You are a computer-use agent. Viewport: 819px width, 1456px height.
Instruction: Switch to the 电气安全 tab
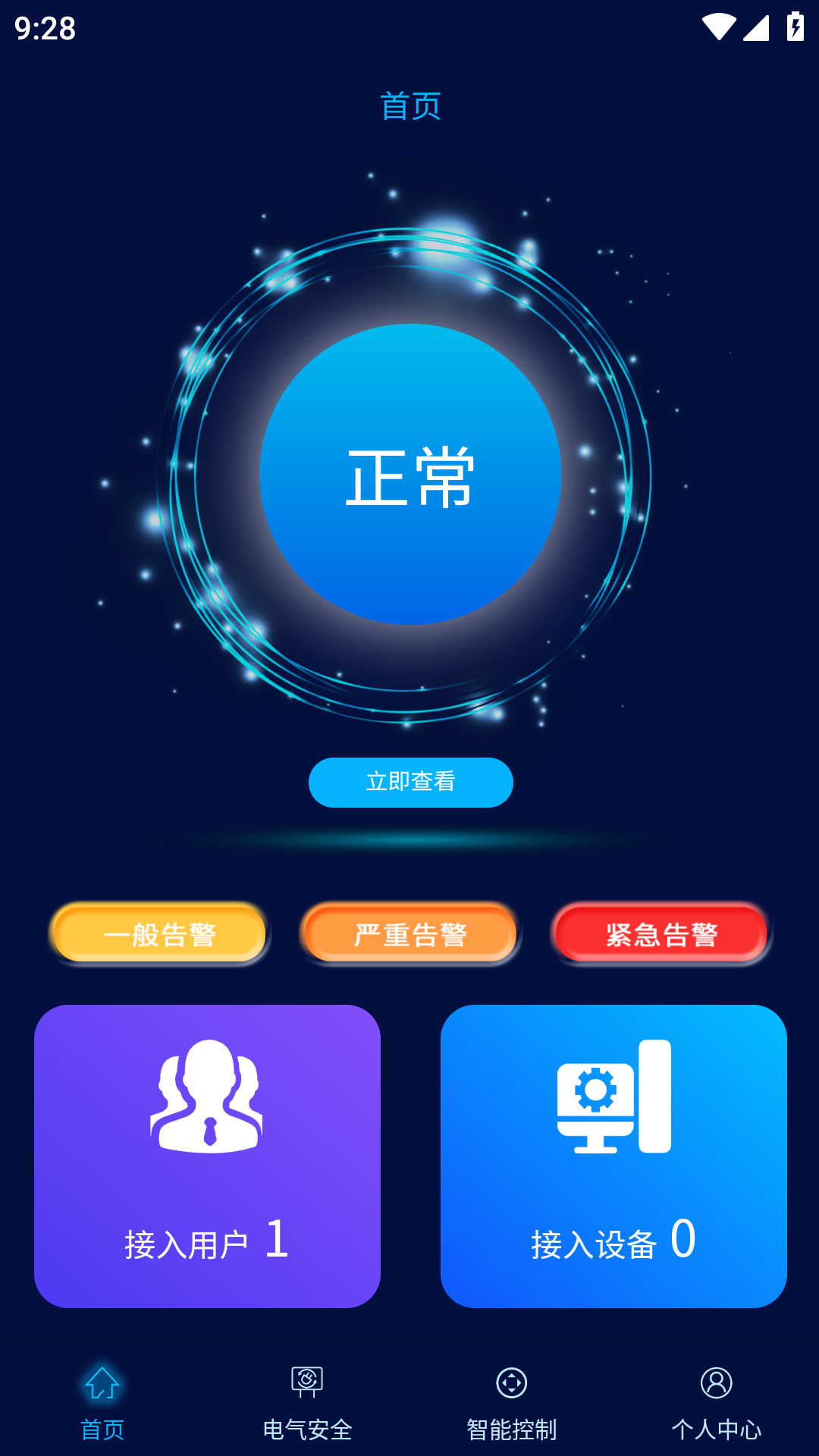[307, 1403]
